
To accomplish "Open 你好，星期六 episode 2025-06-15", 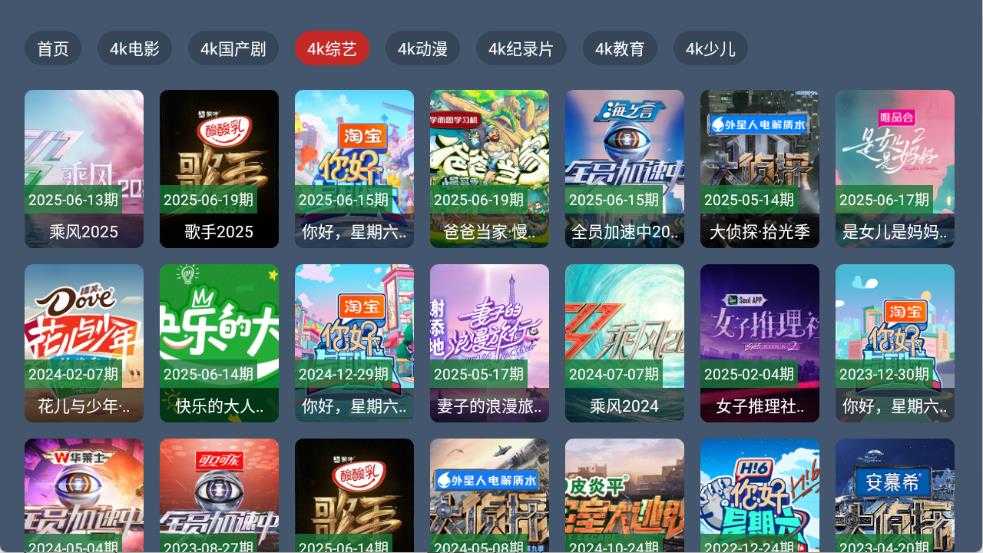I will [354, 168].
